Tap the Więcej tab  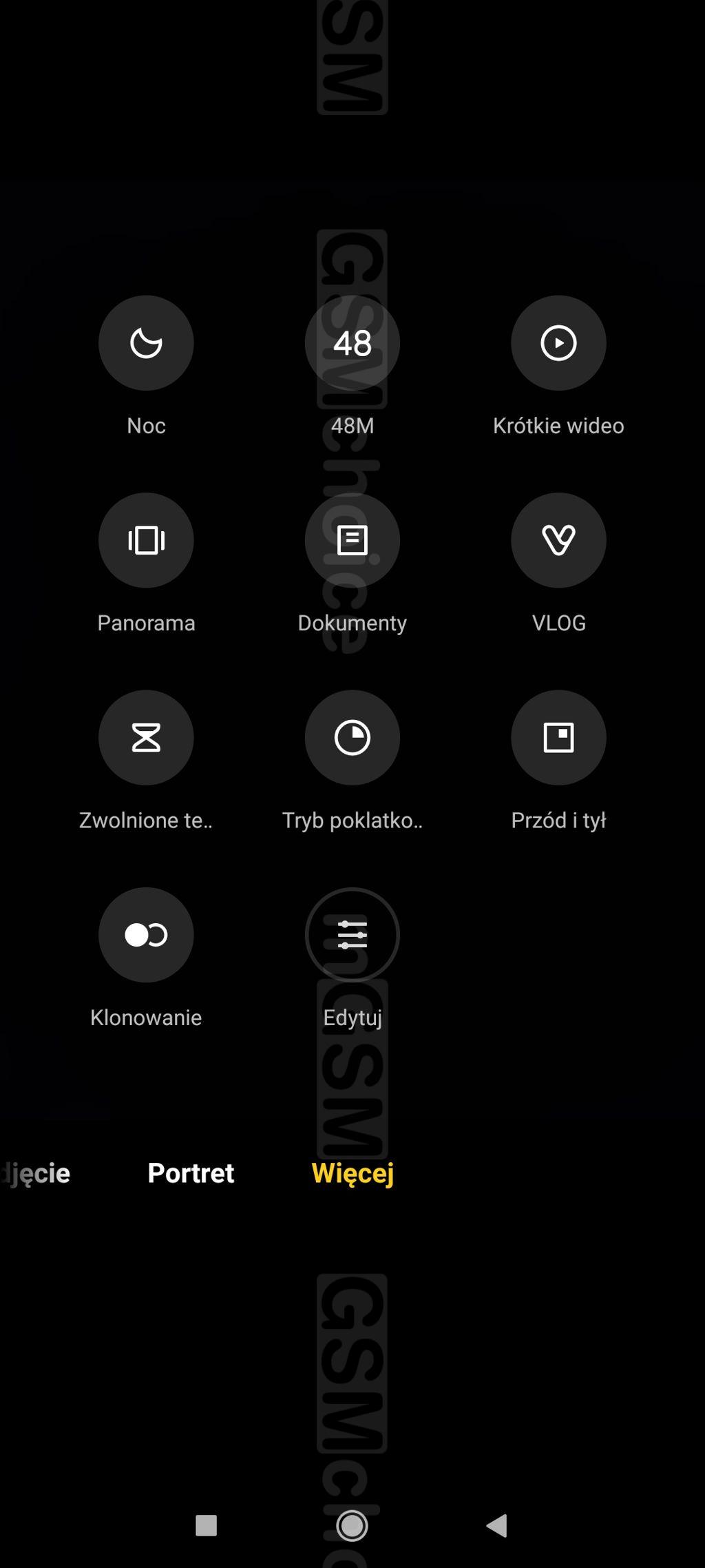click(x=352, y=1173)
